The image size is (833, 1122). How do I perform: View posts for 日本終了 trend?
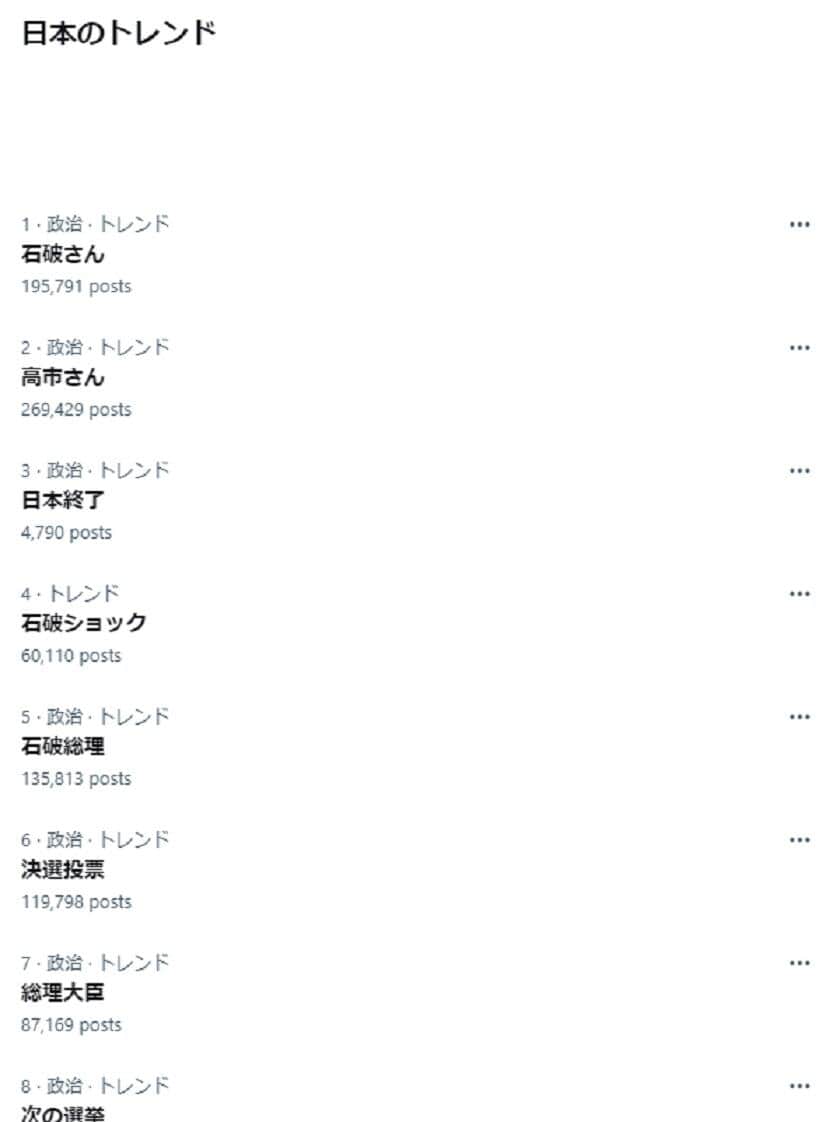60,501
